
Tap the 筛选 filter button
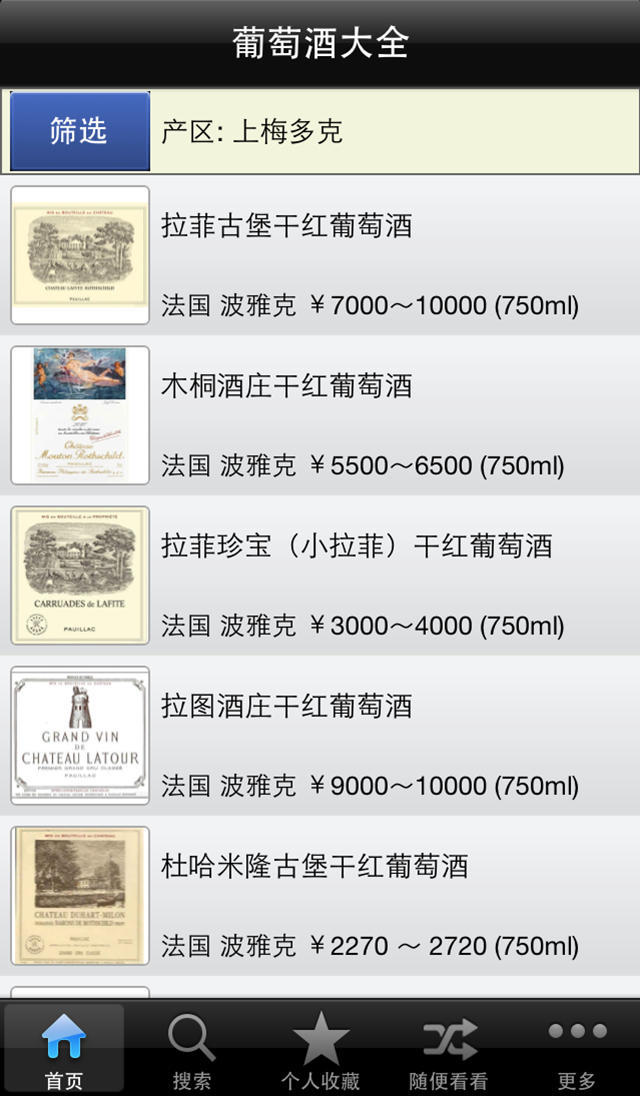[80, 131]
